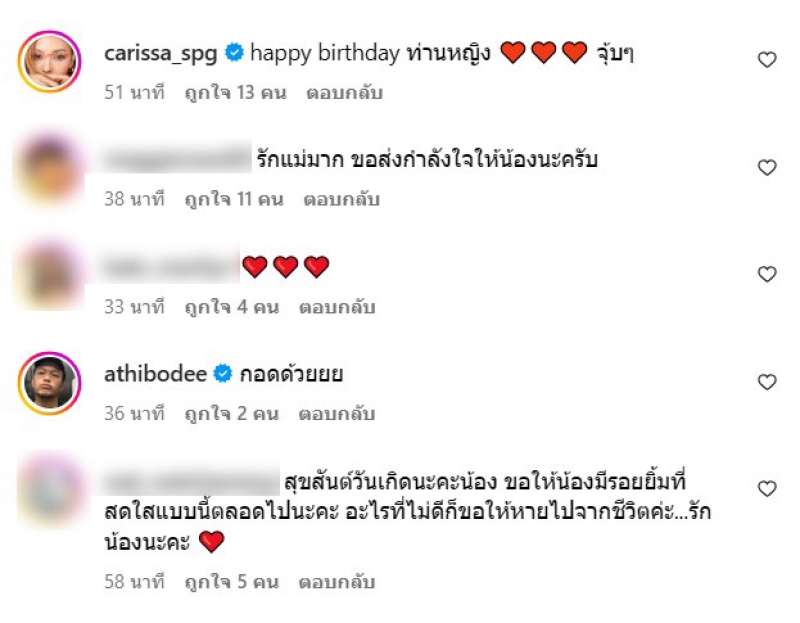Like carissa_spg's happy birthday comment
This screenshot has height=623, width=800.
click(x=767, y=60)
